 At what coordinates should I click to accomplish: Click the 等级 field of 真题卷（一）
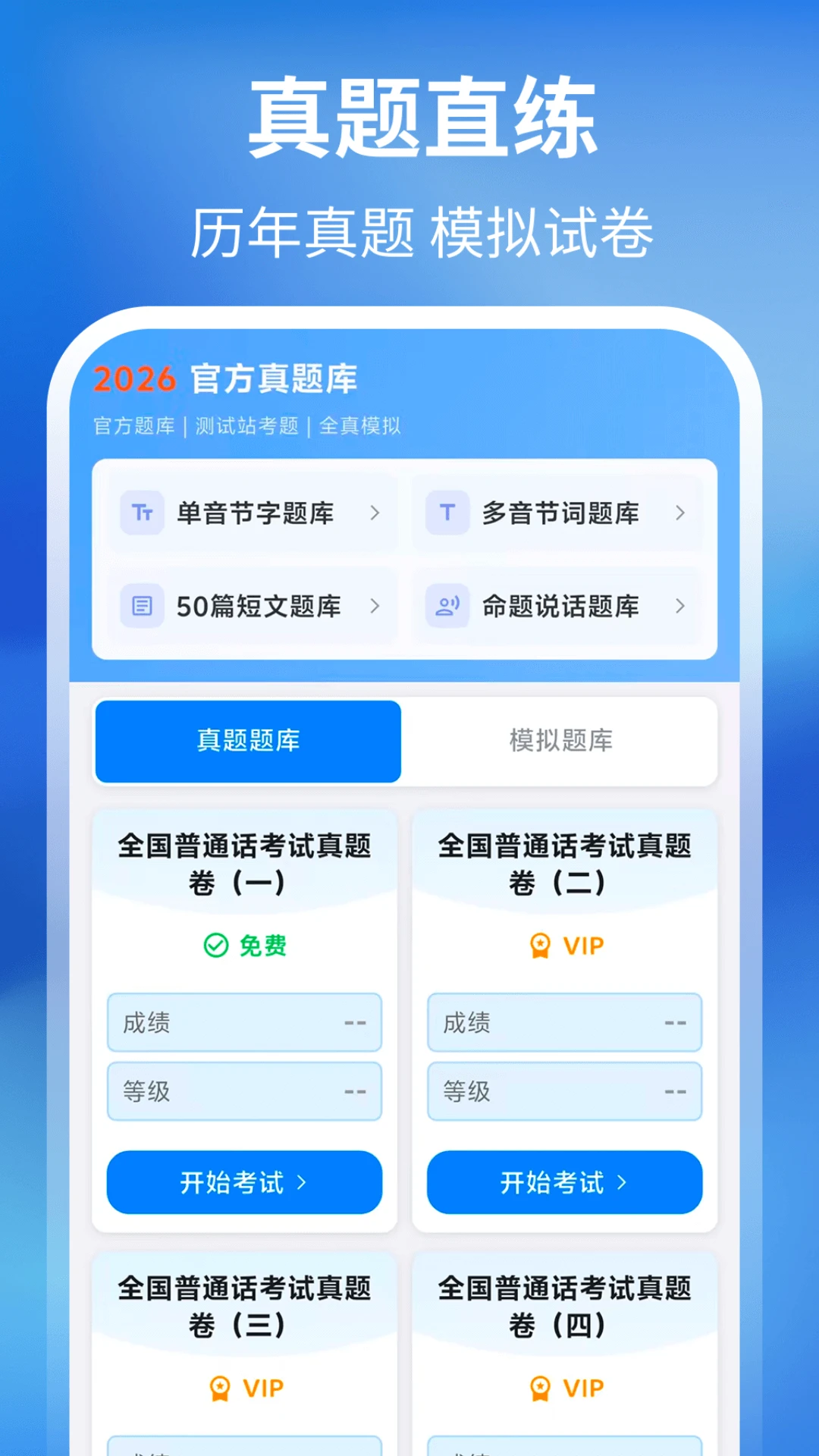click(244, 1091)
